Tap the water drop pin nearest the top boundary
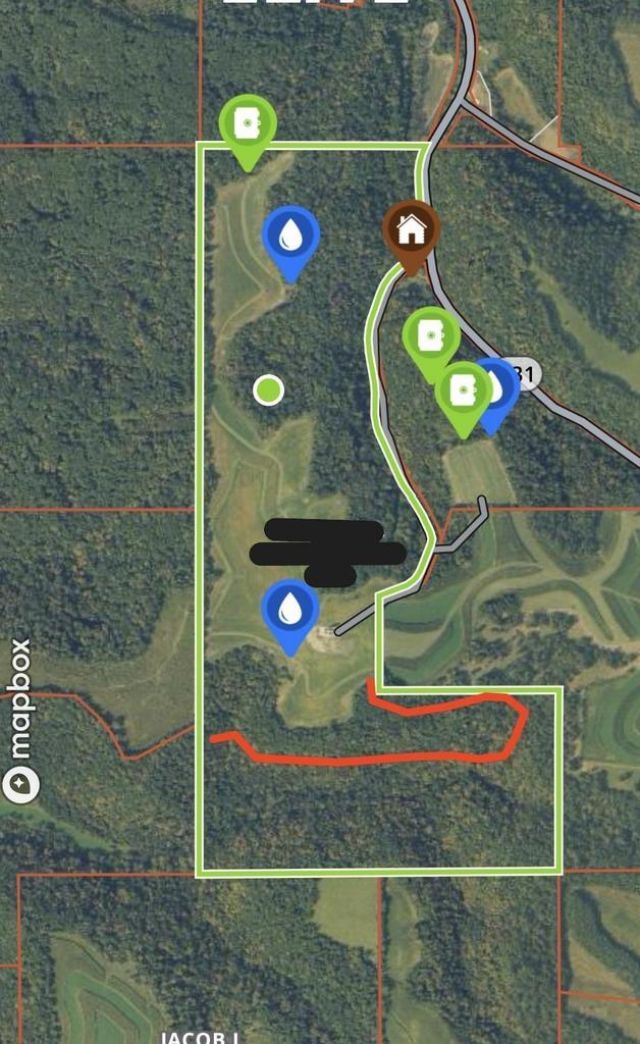640x1044 pixels. (290, 235)
